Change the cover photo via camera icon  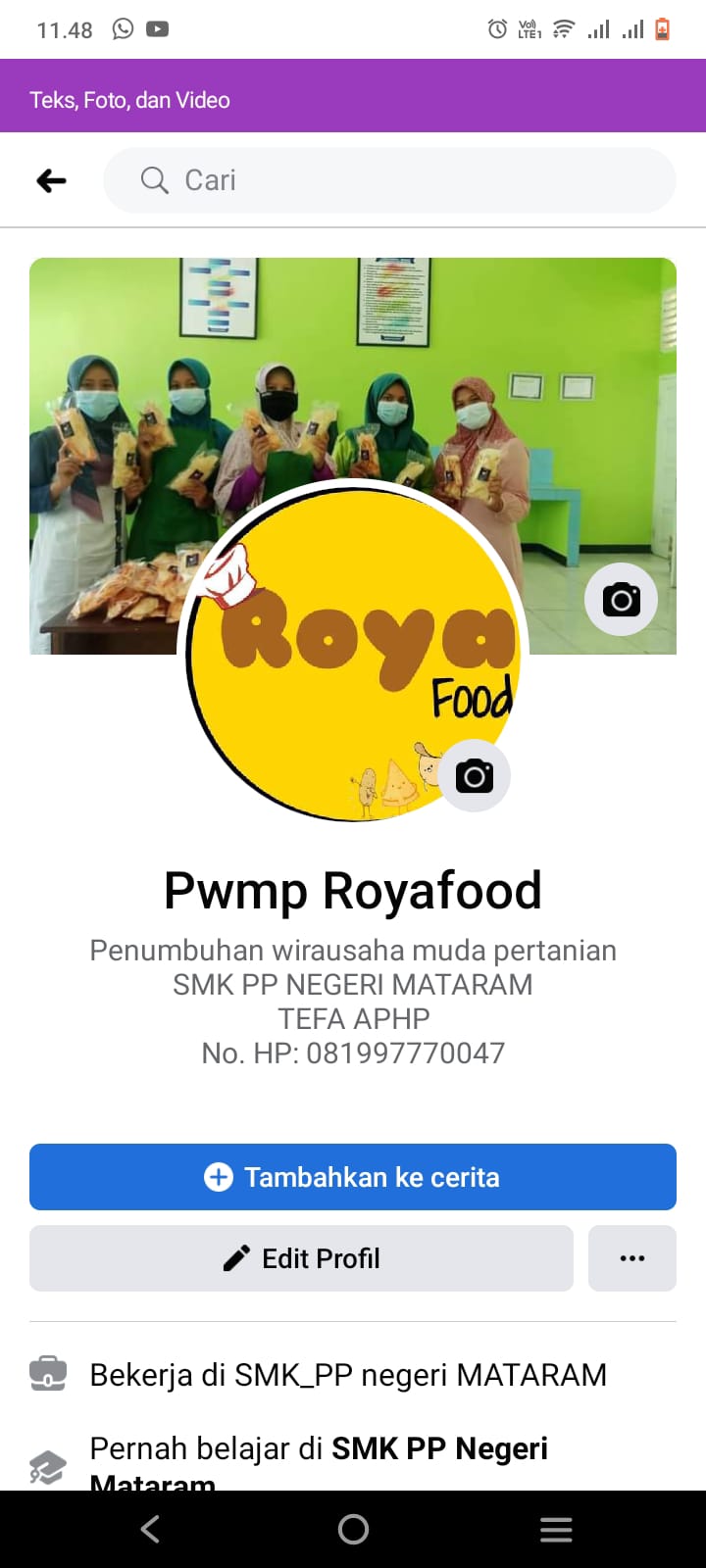(621, 599)
